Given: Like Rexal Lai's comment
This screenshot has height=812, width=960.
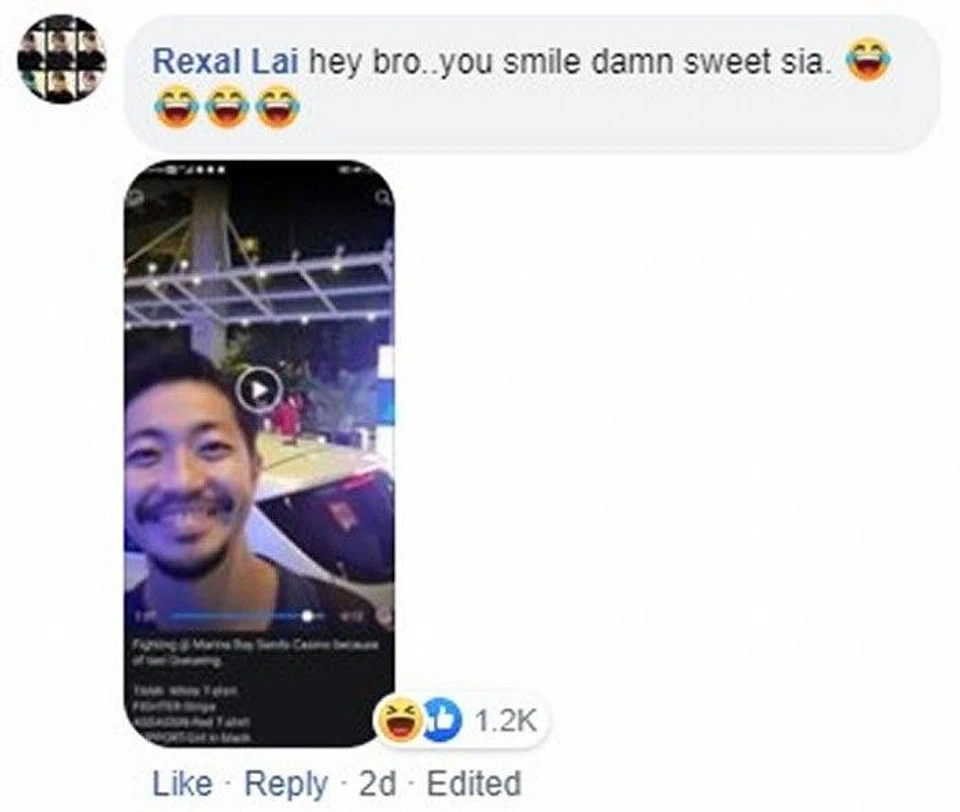Looking at the screenshot, I should click(182, 784).
